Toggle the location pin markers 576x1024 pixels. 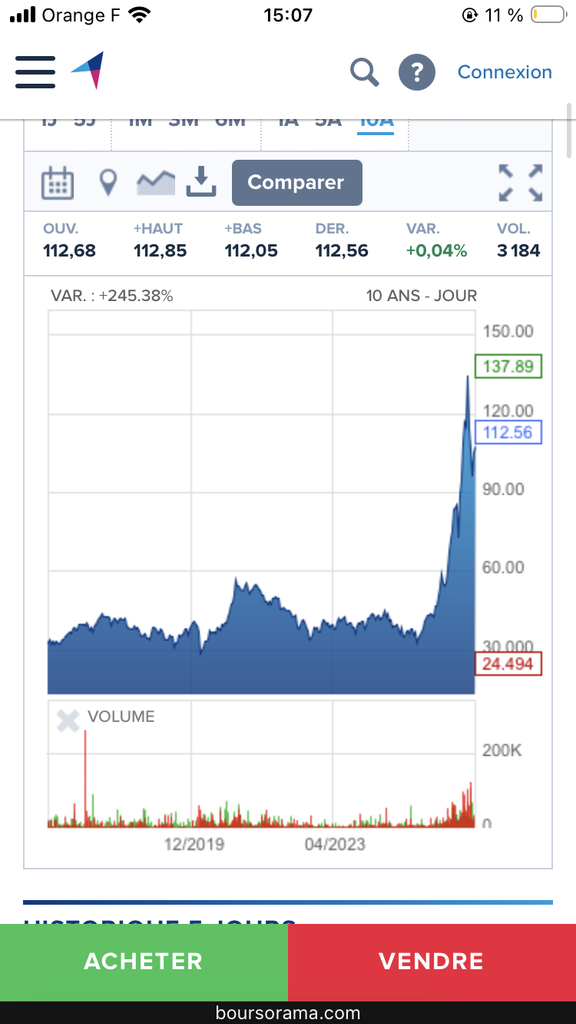pyautogui.click(x=108, y=182)
